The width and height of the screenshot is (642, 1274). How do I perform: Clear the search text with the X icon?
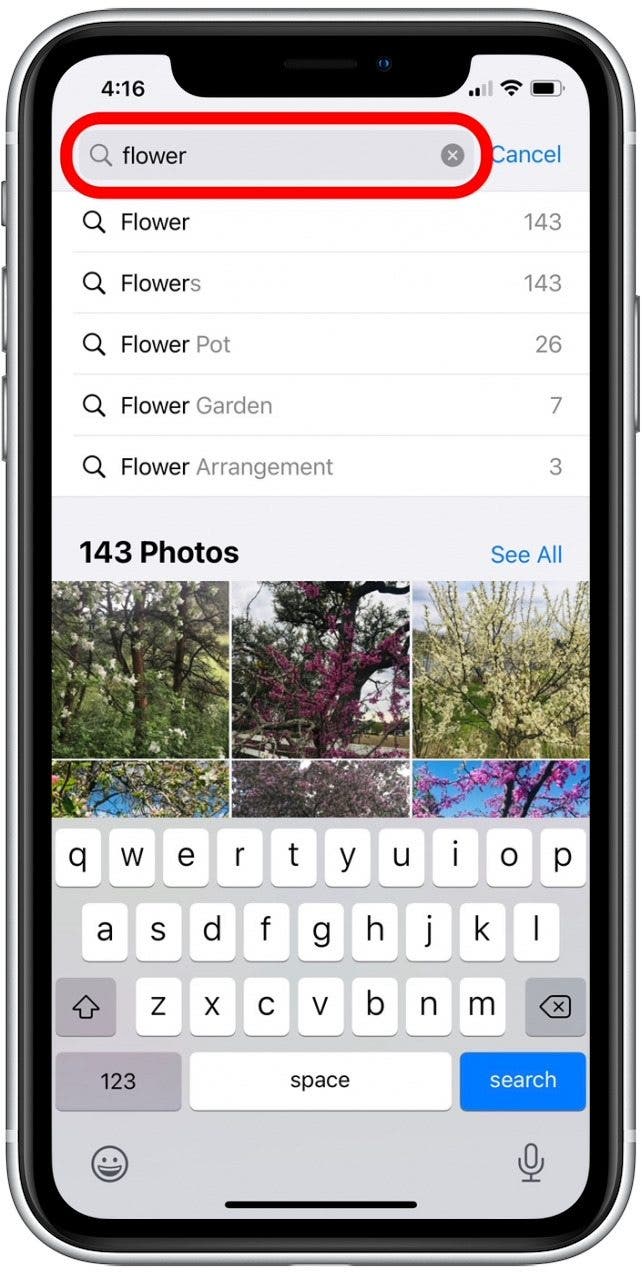(453, 155)
